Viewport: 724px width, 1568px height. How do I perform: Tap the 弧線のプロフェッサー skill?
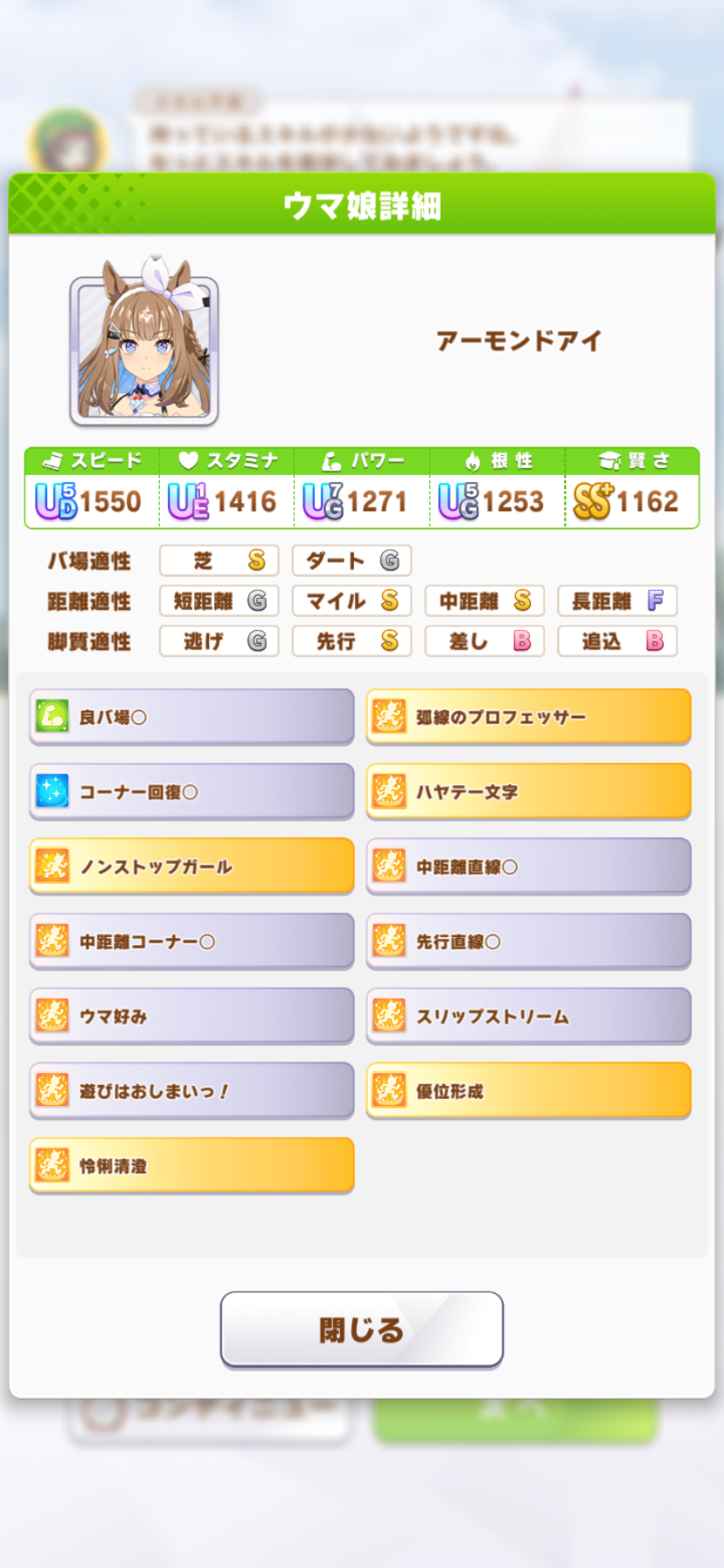click(x=528, y=717)
